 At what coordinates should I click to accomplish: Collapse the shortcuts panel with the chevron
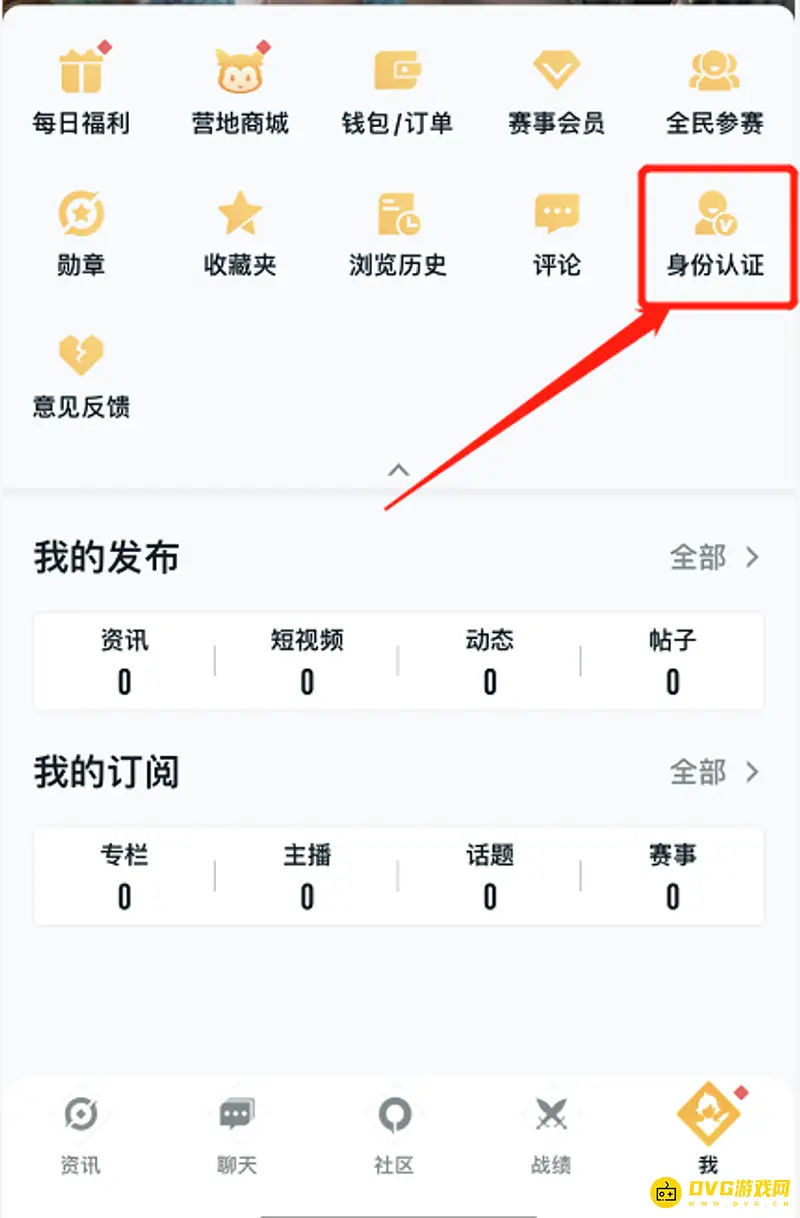tap(399, 470)
